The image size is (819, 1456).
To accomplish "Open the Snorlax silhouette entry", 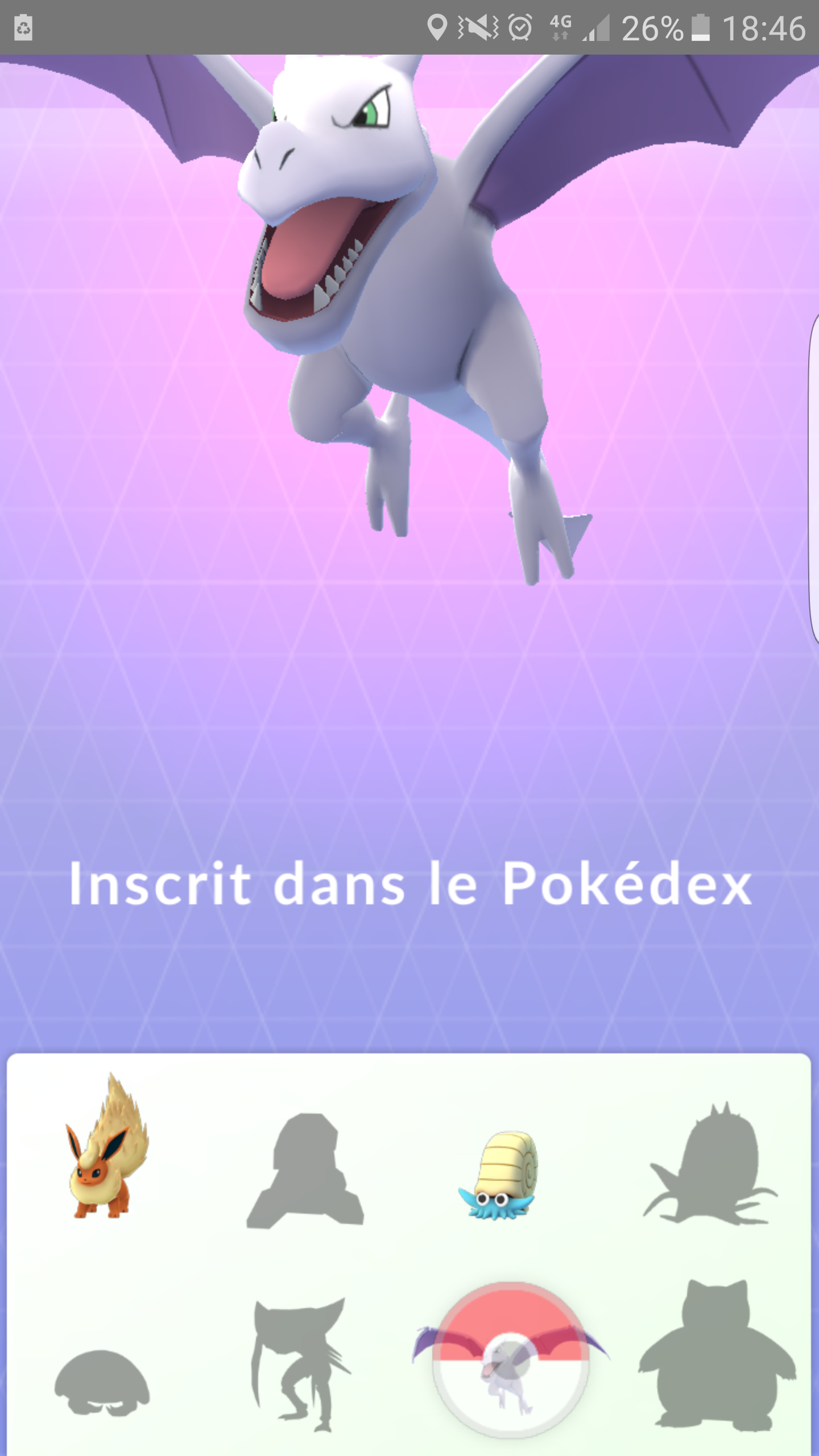I will [x=717, y=1355].
